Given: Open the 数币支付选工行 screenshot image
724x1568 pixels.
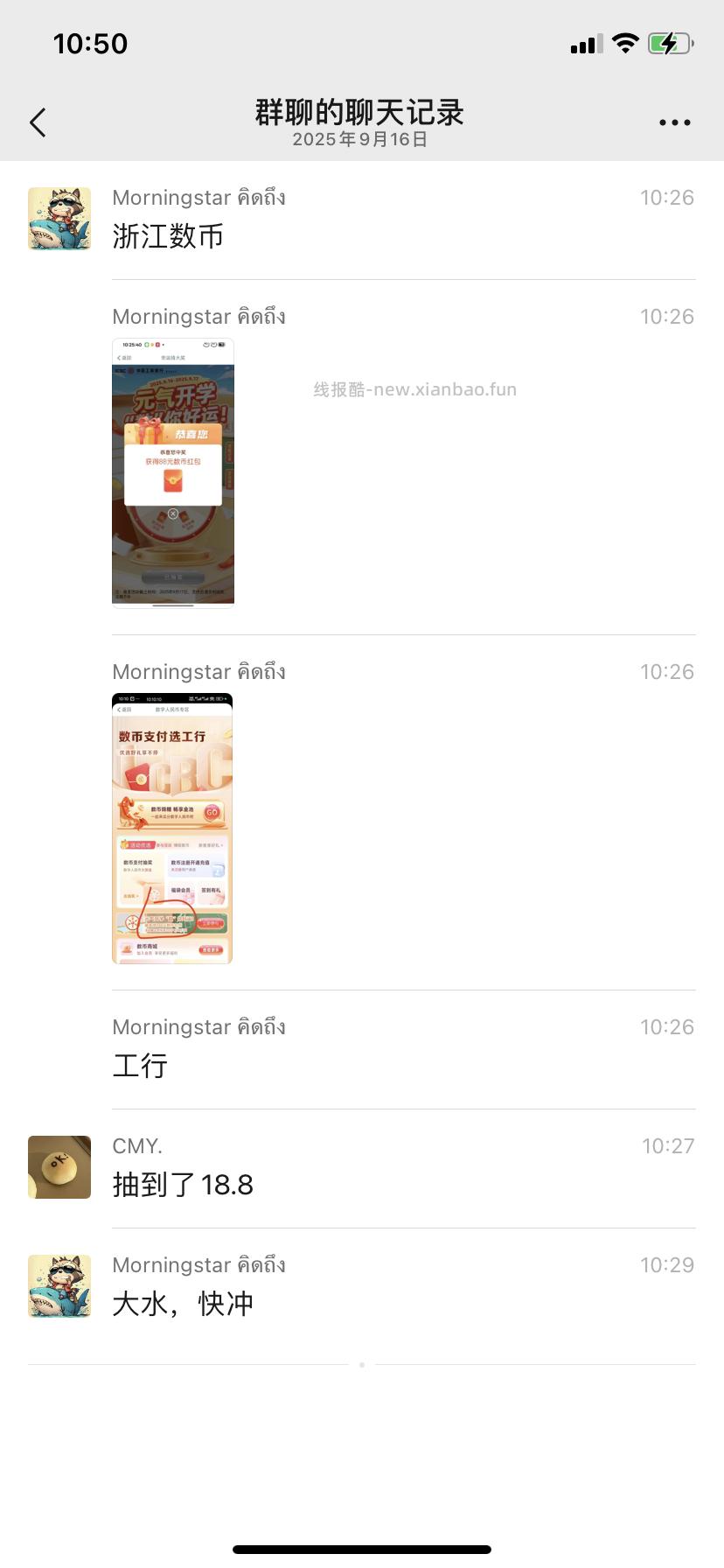Looking at the screenshot, I should pos(172,828).
